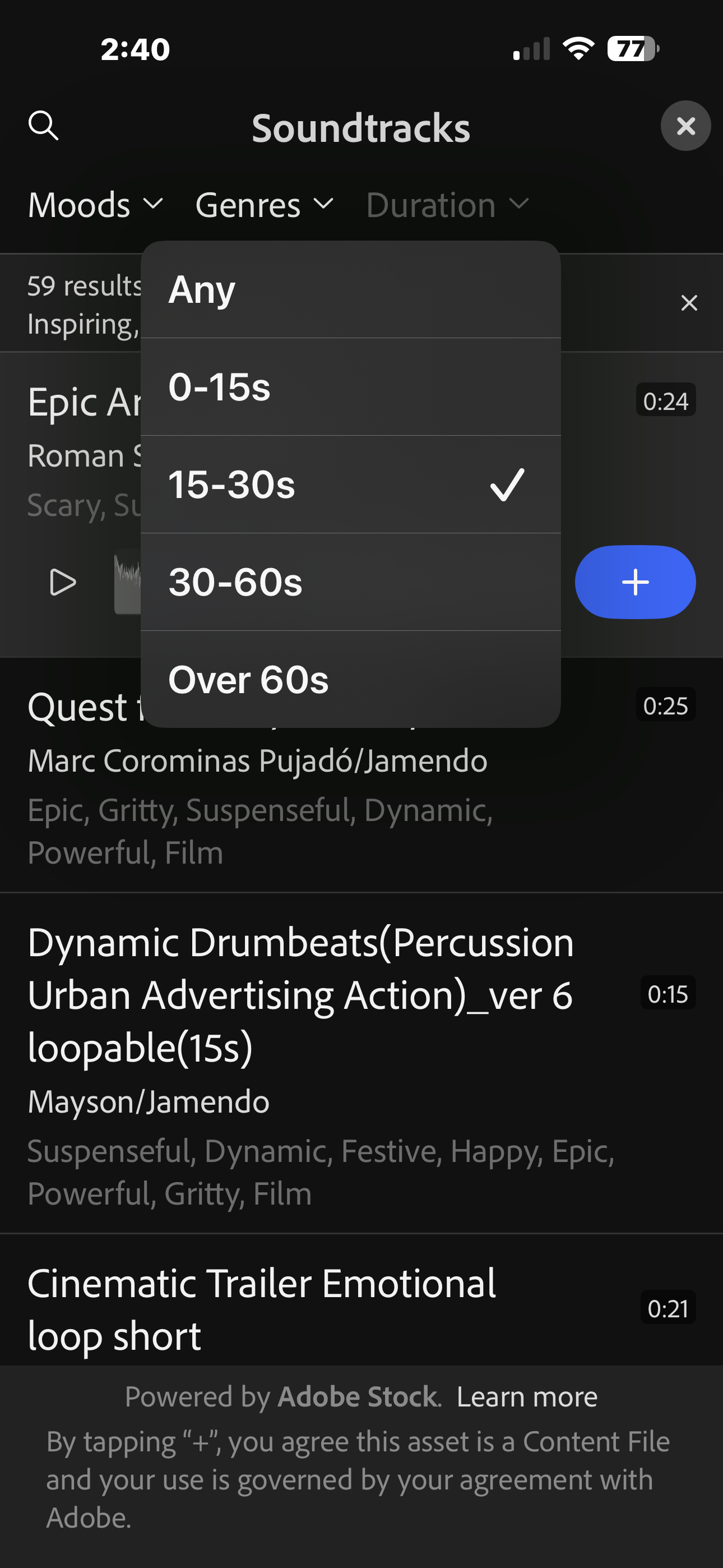
Task: Select Over 60s duration
Action: [350, 679]
